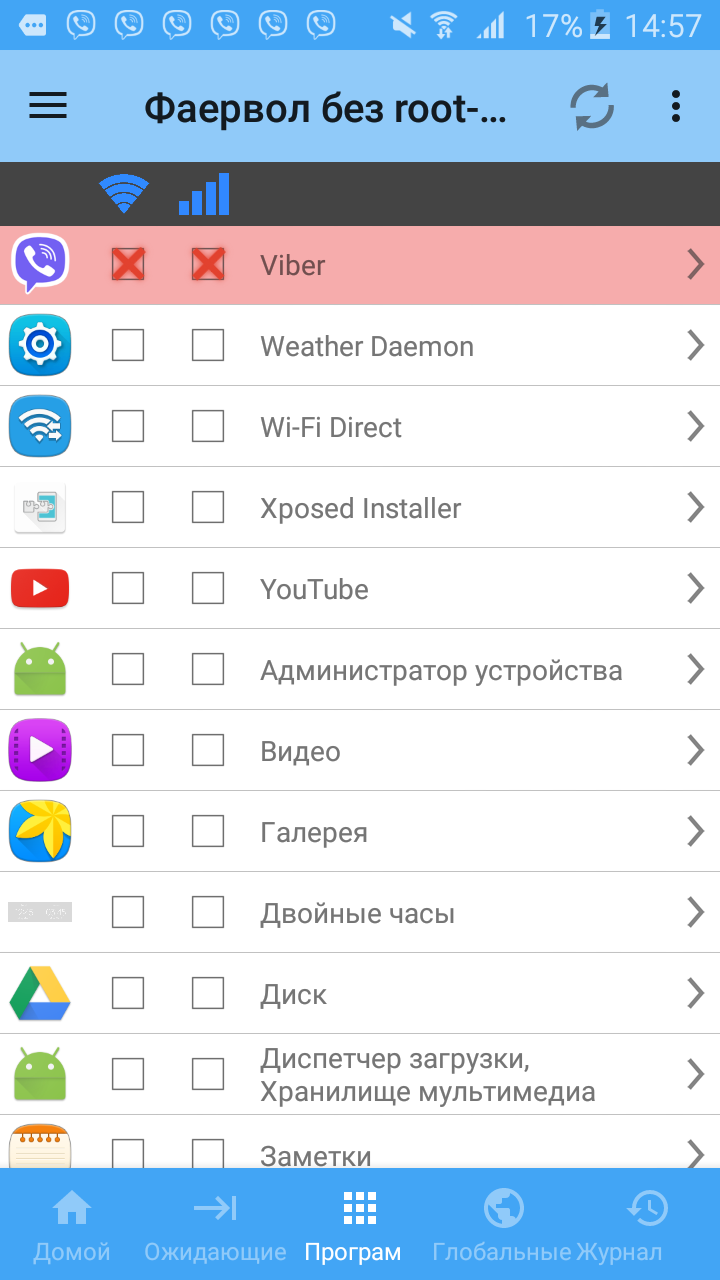720x1280 pixels.
Task: Check the mobile data box for Диск
Action: 208,994
